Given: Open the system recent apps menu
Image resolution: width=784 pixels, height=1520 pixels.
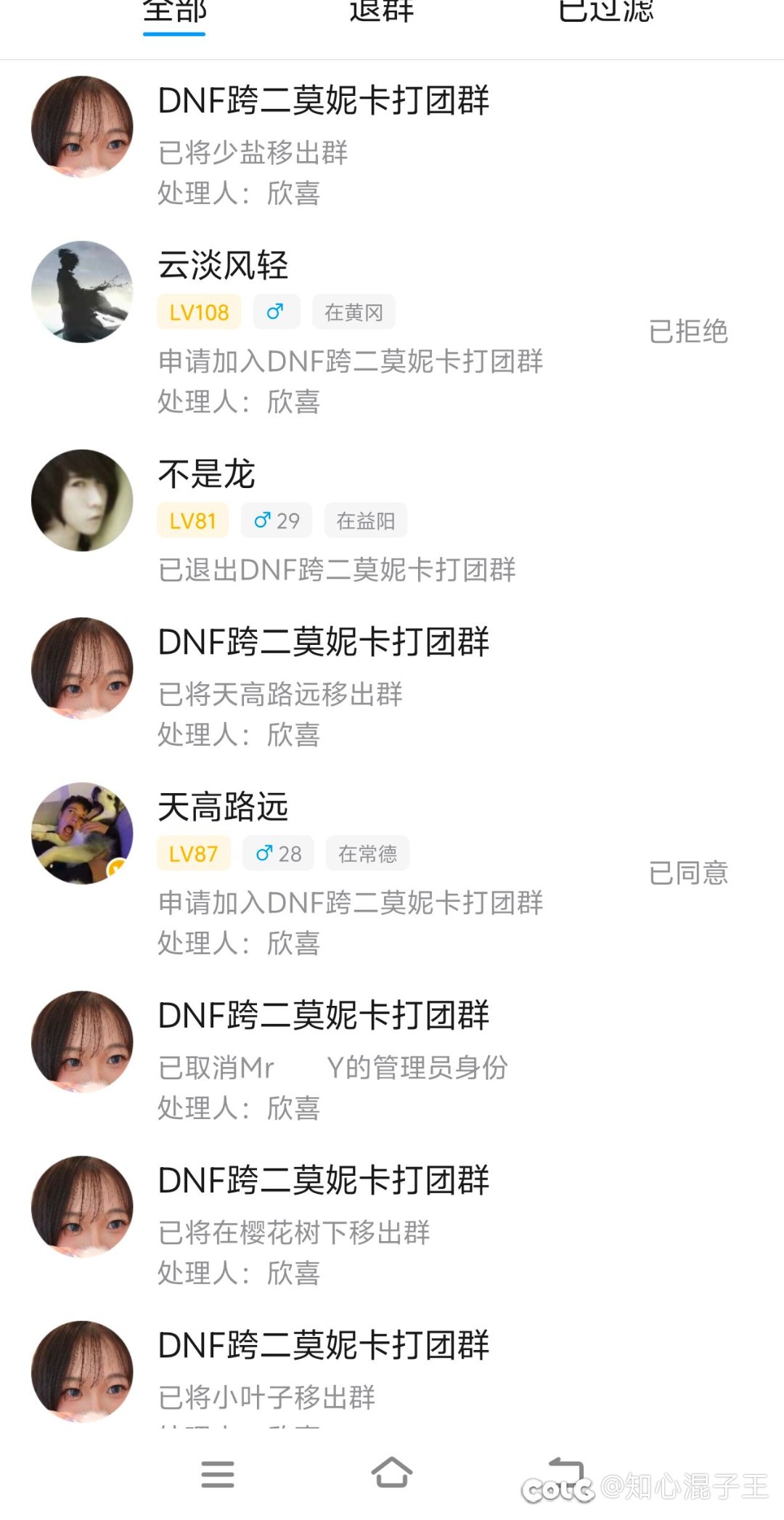Looking at the screenshot, I should pyautogui.click(x=218, y=1474).
